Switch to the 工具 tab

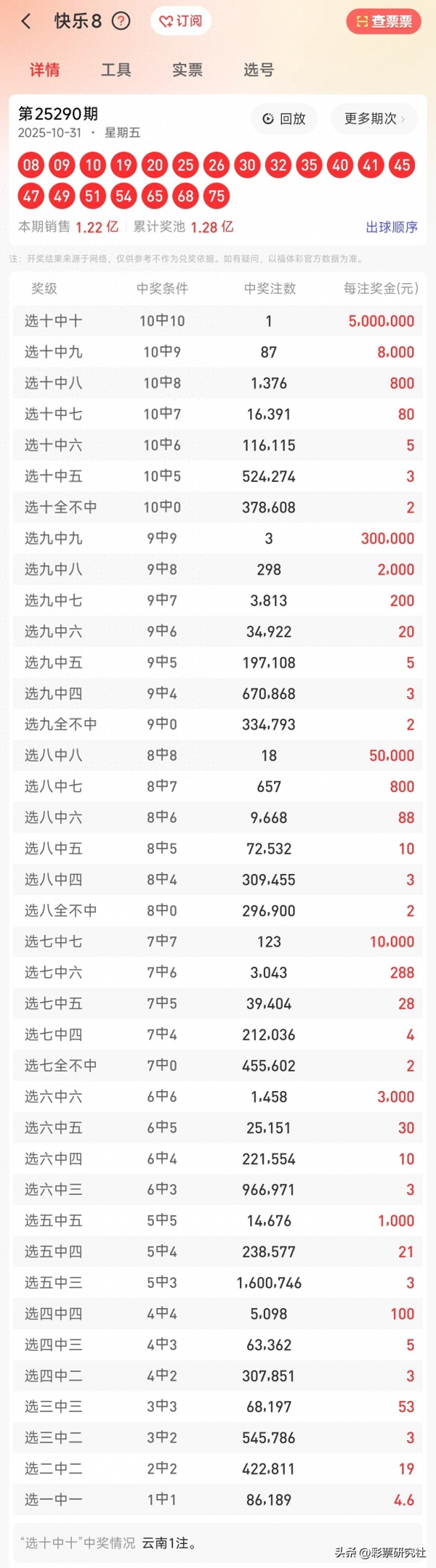coord(116,70)
